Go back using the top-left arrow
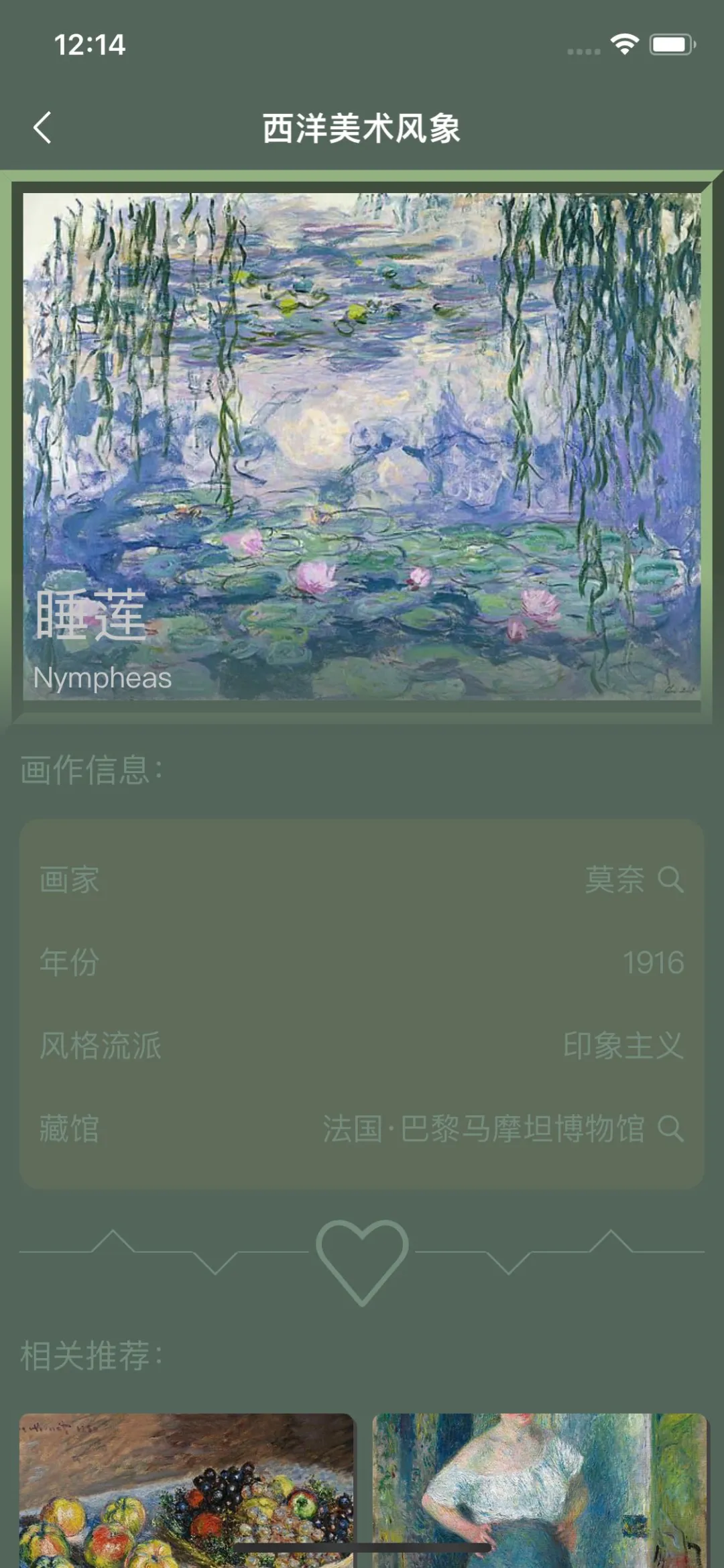 (42, 127)
